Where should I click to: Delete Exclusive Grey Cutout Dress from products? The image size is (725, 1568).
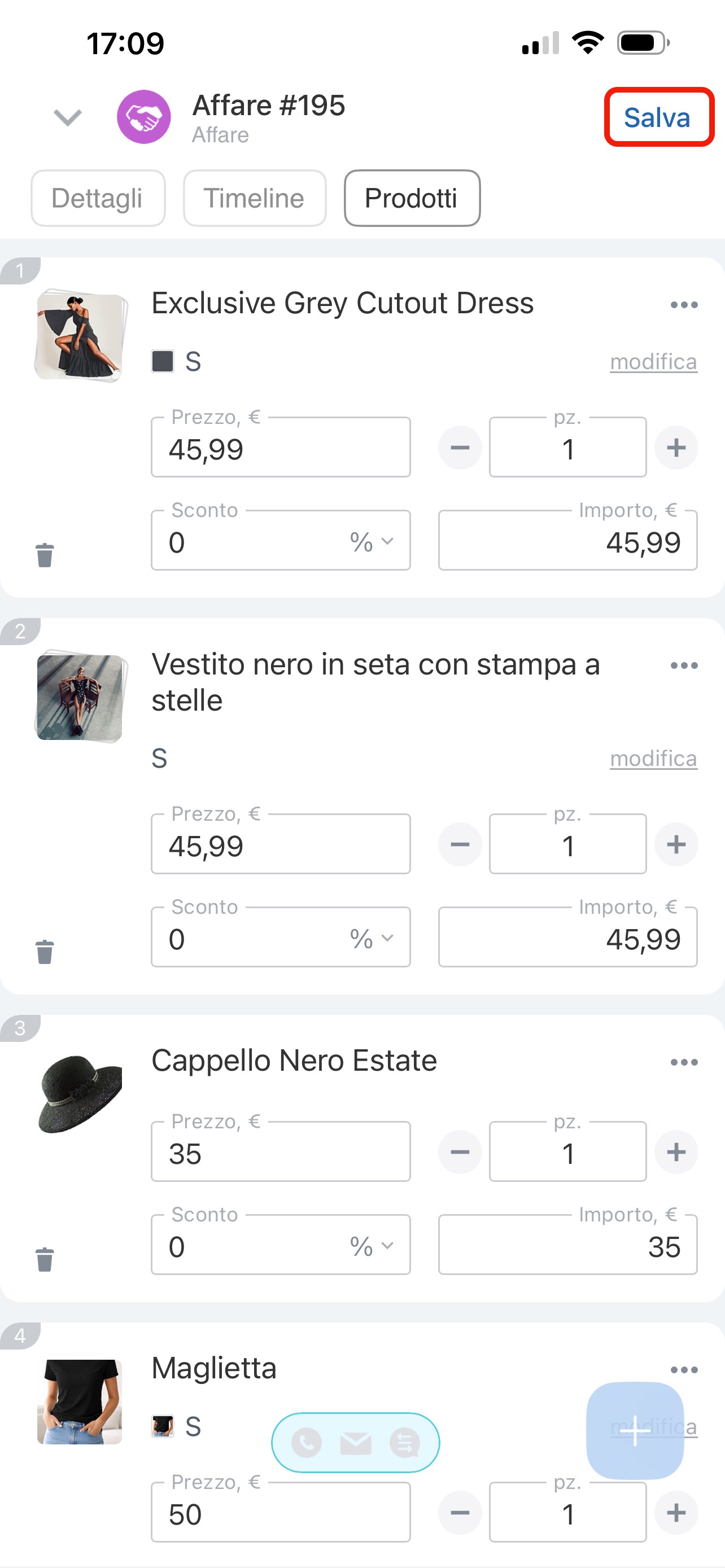click(45, 555)
